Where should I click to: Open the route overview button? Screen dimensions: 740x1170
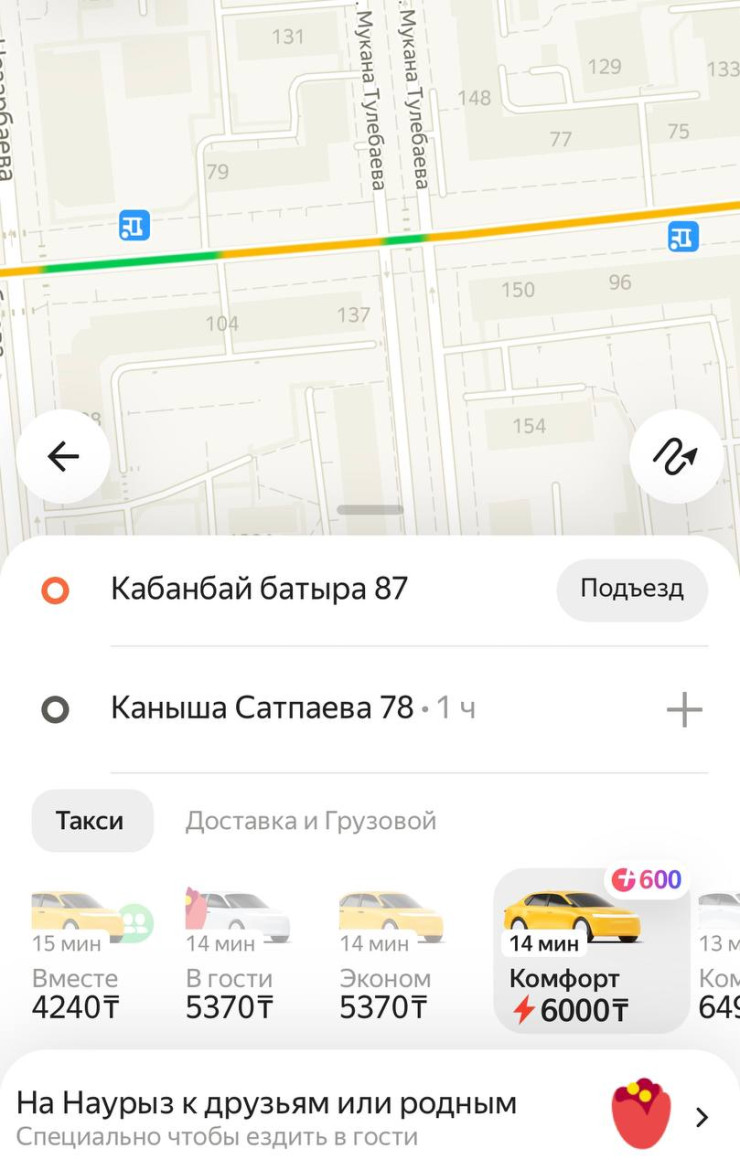[676, 456]
